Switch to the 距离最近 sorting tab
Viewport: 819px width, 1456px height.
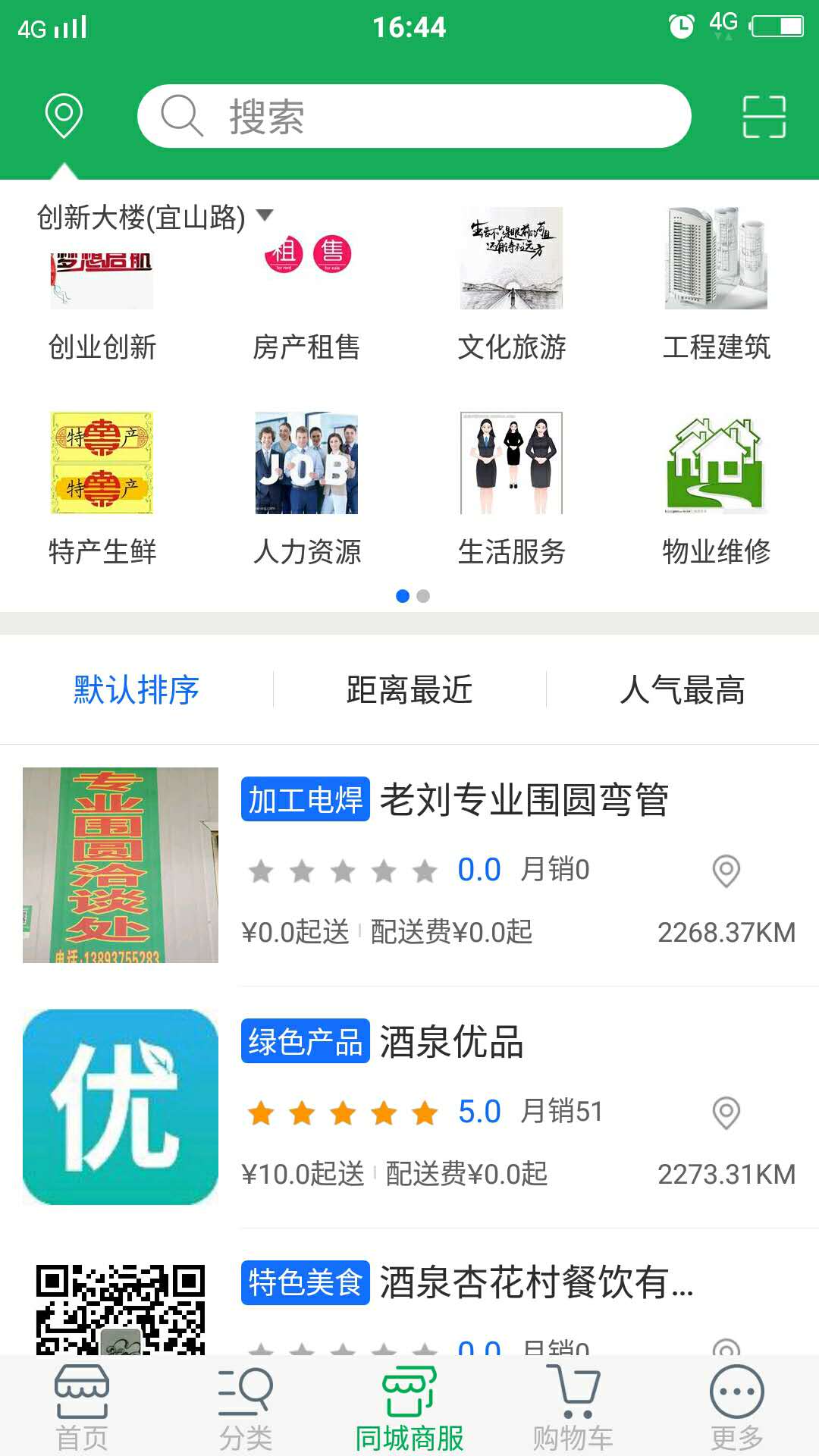tap(409, 689)
